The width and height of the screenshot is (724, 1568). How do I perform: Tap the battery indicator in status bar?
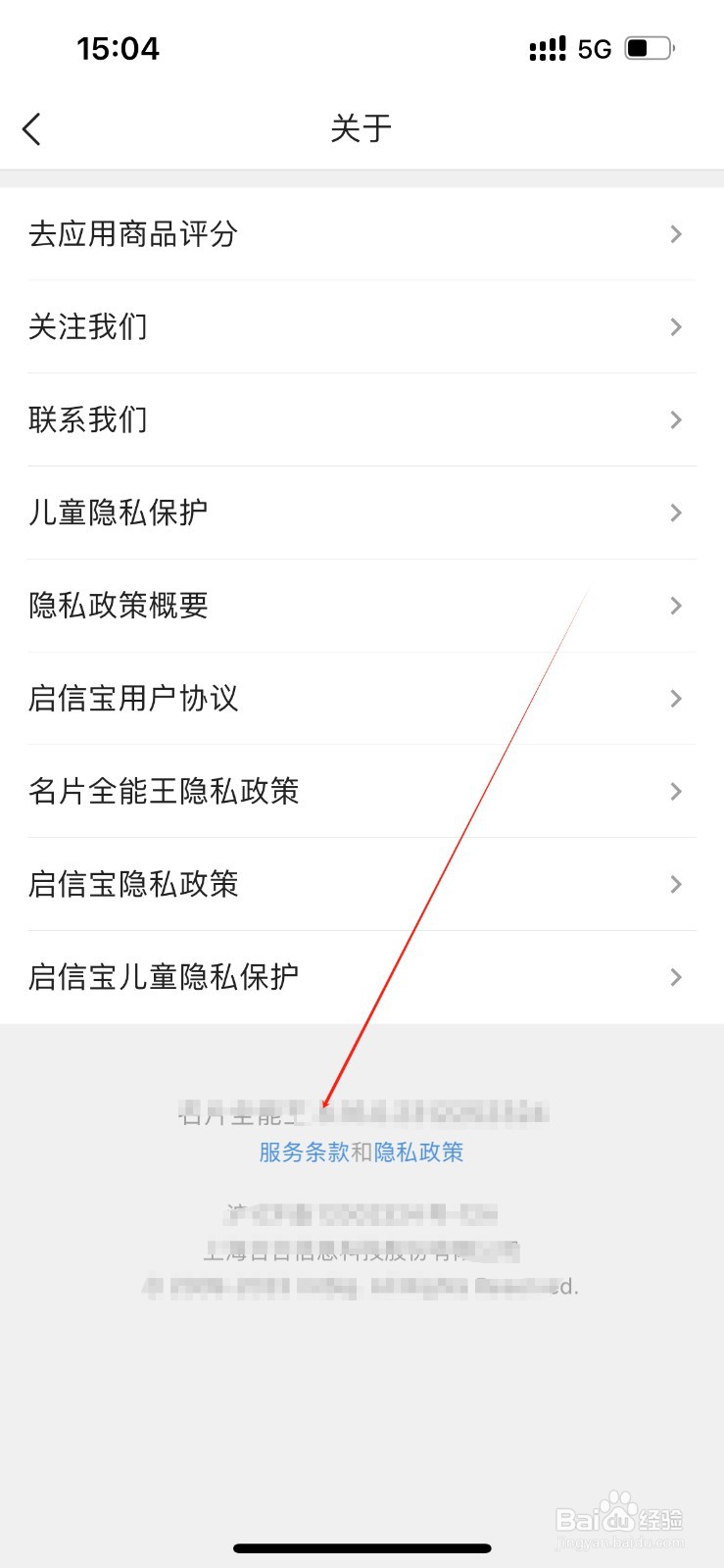[647, 47]
